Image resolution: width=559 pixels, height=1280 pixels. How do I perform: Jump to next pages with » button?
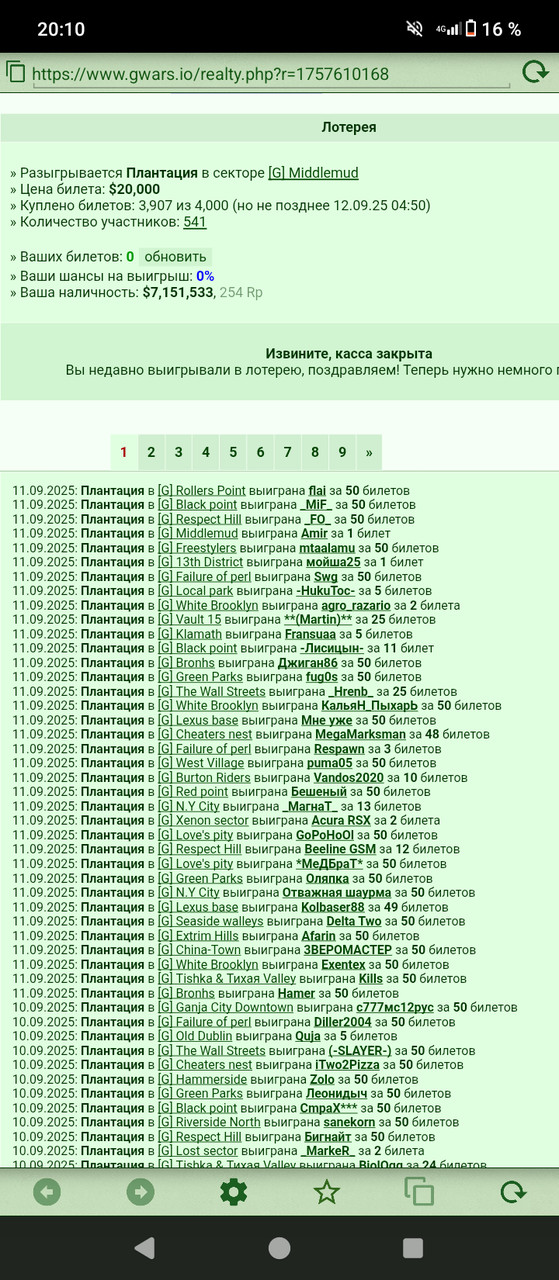point(369,452)
